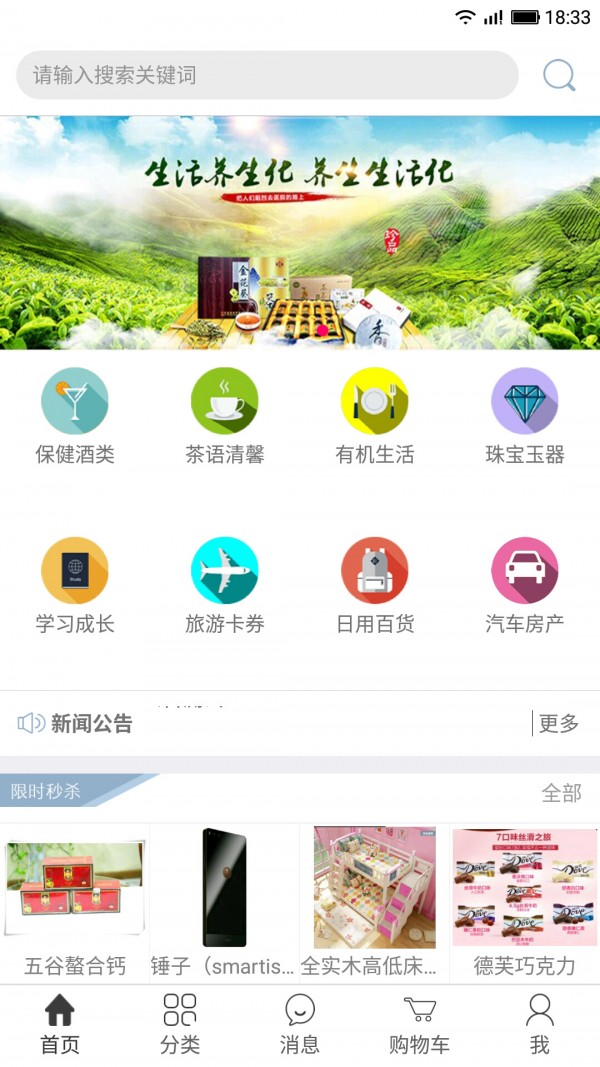Open the 茶语清馨 category

coord(225,416)
